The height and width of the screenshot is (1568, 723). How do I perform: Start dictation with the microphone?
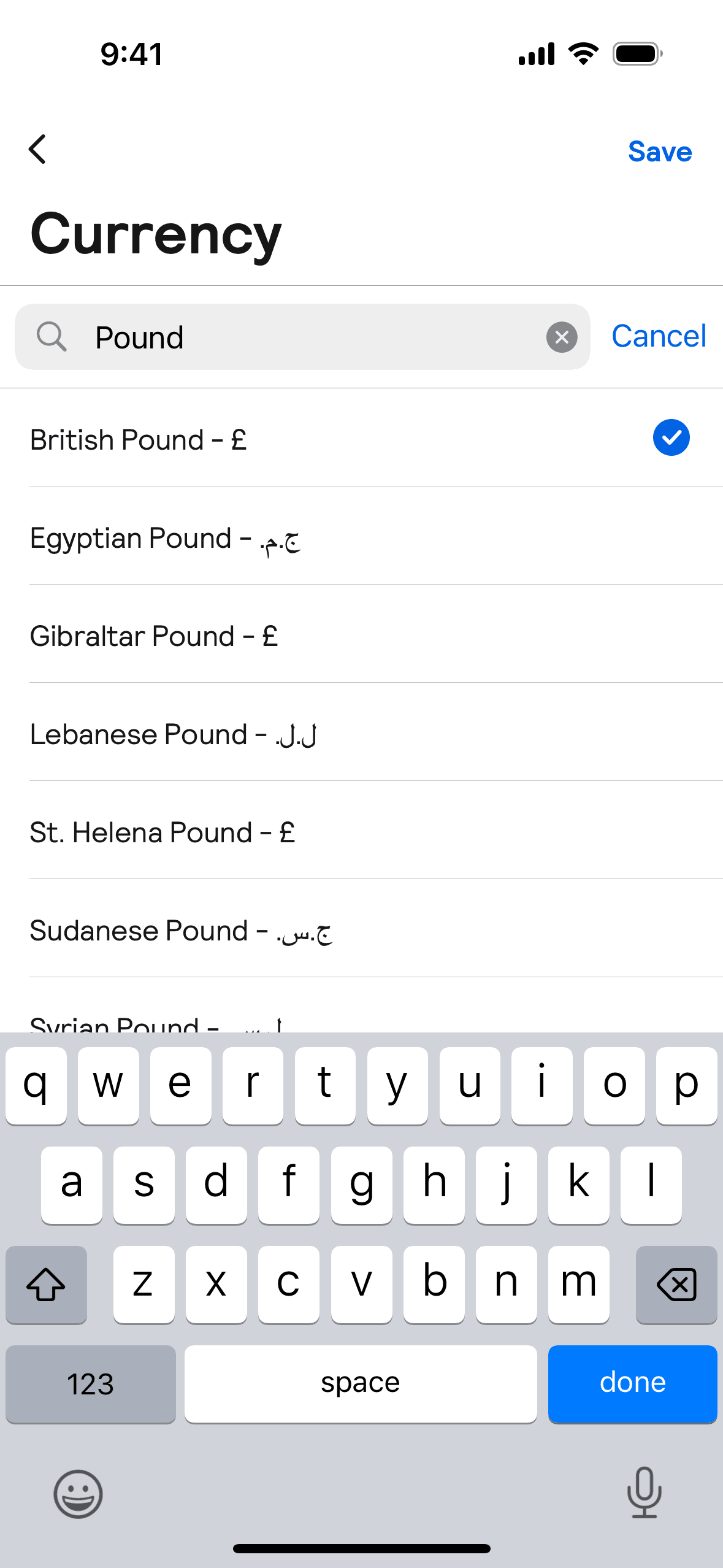coord(644,1493)
